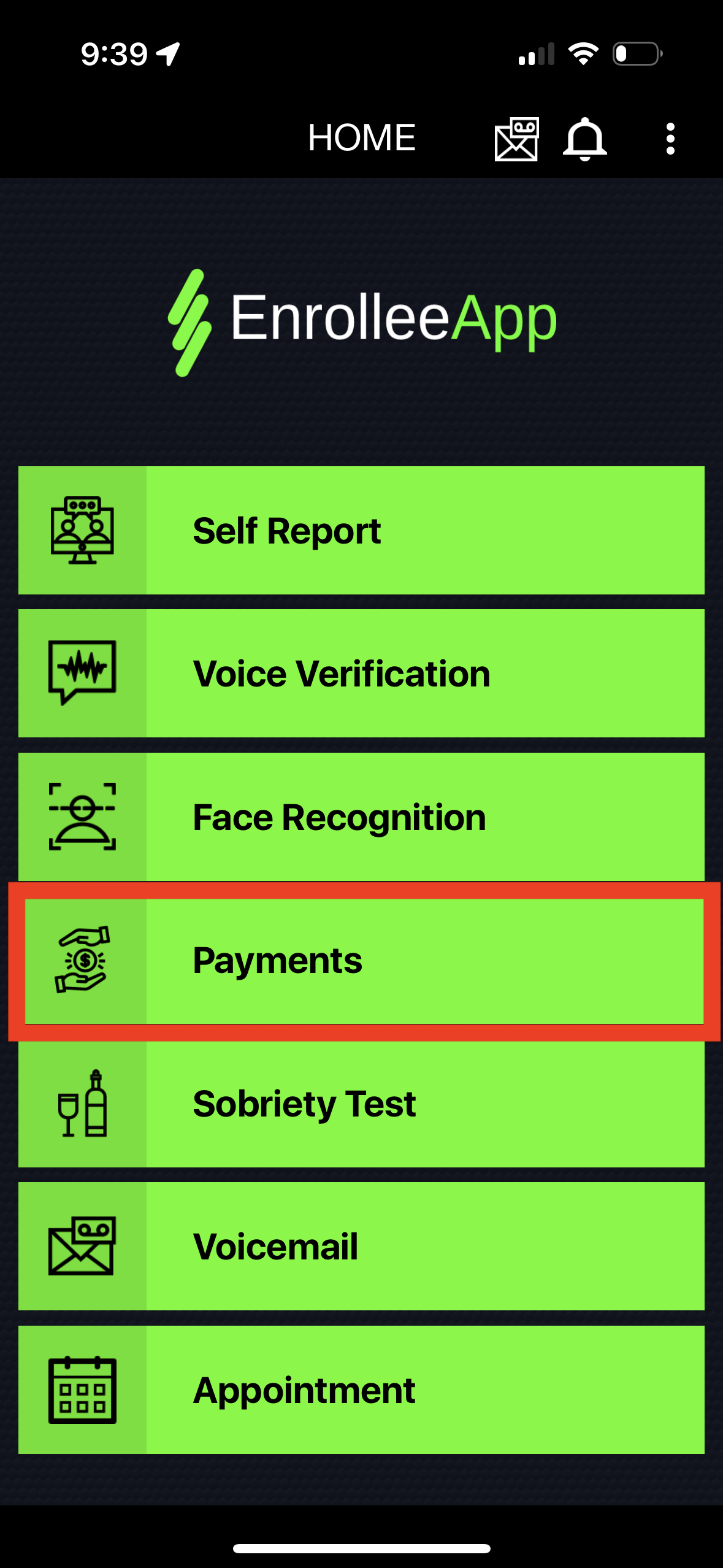Start Voice Verification
This screenshot has width=723, height=1568.
[x=361, y=674]
